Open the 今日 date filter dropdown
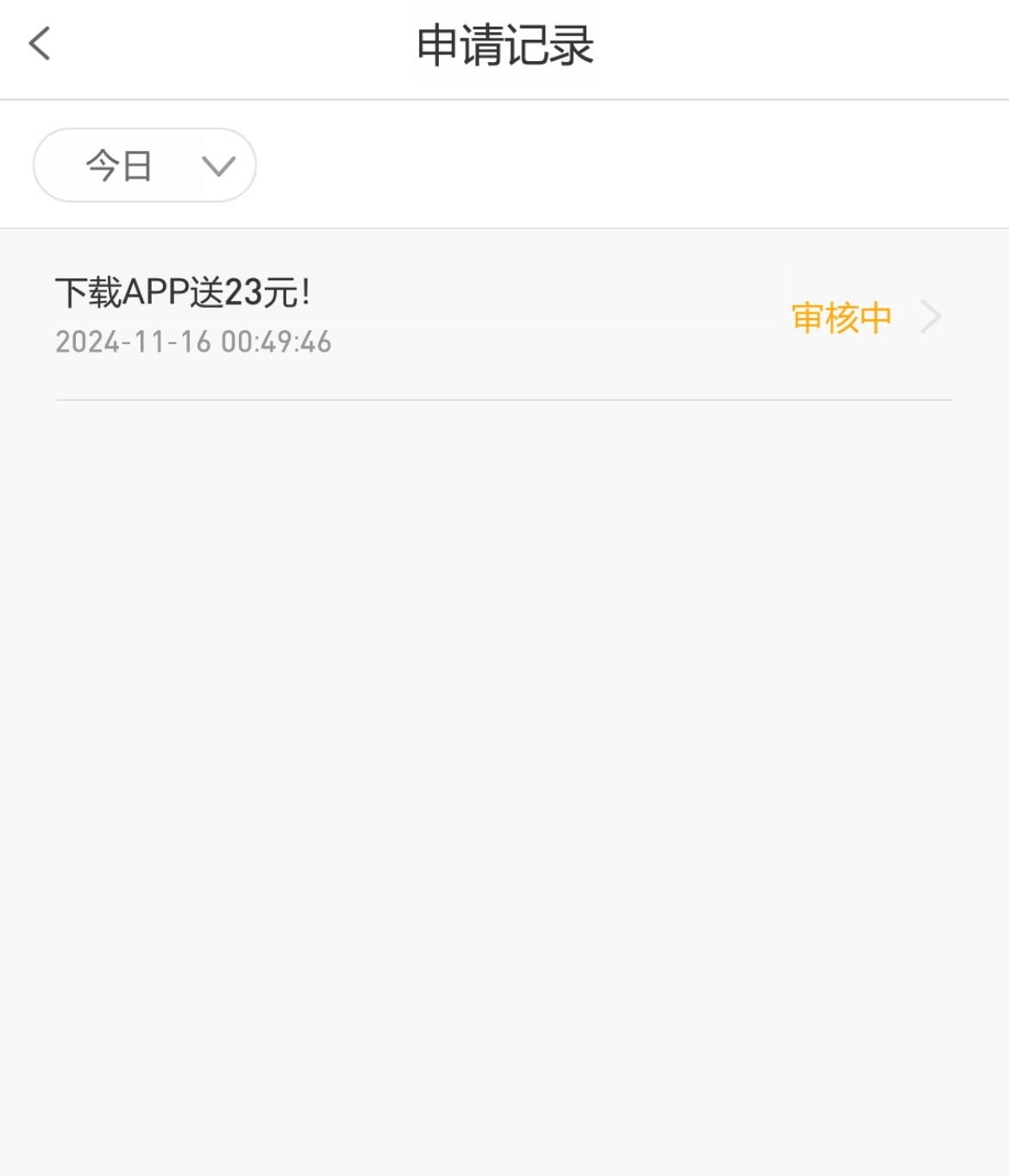The width and height of the screenshot is (1009, 1176). pos(145,165)
